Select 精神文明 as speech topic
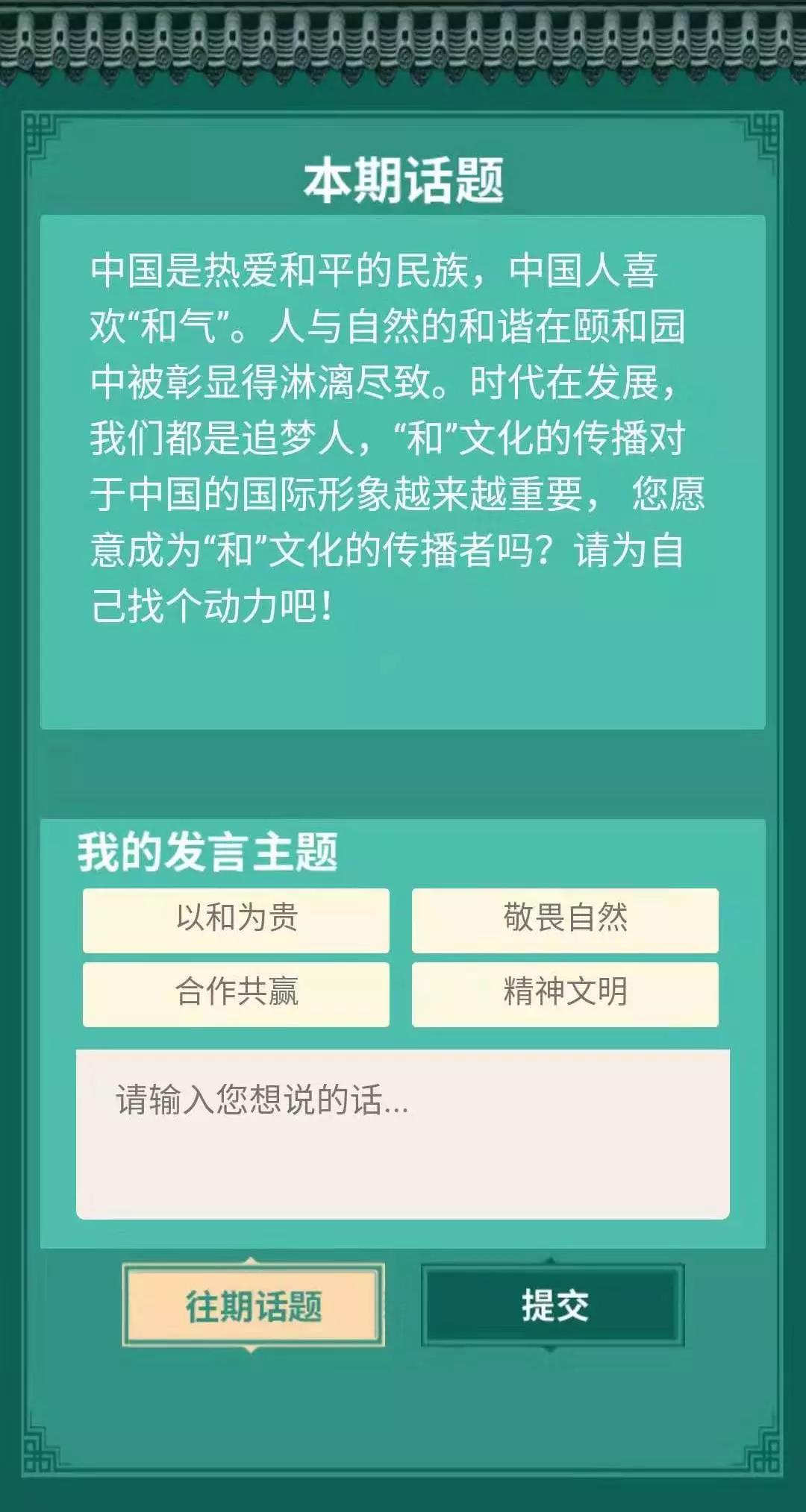Viewport: 806px width, 1512px height. pyautogui.click(x=565, y=994)
